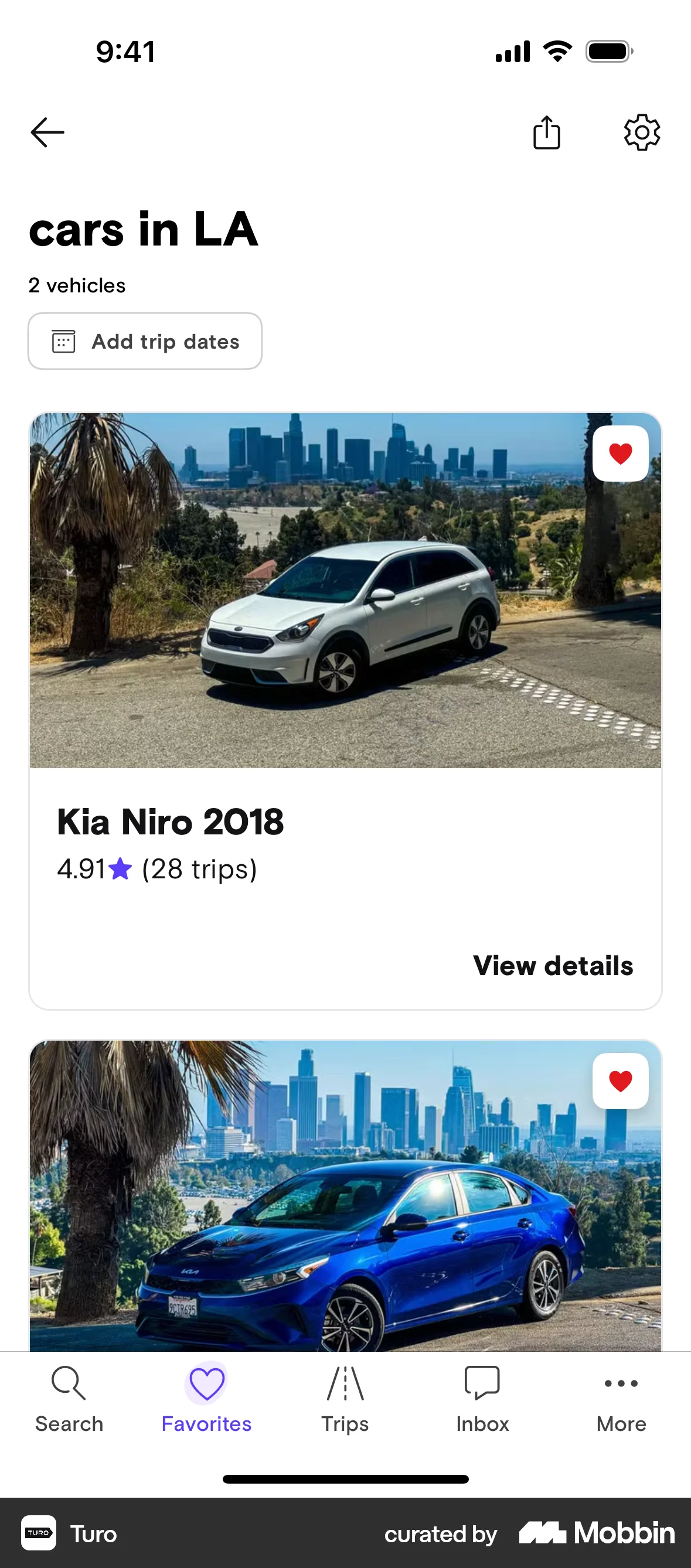Open the share options for this list
This screenshot has height=1568, width=691.
(x=547, y=131)
